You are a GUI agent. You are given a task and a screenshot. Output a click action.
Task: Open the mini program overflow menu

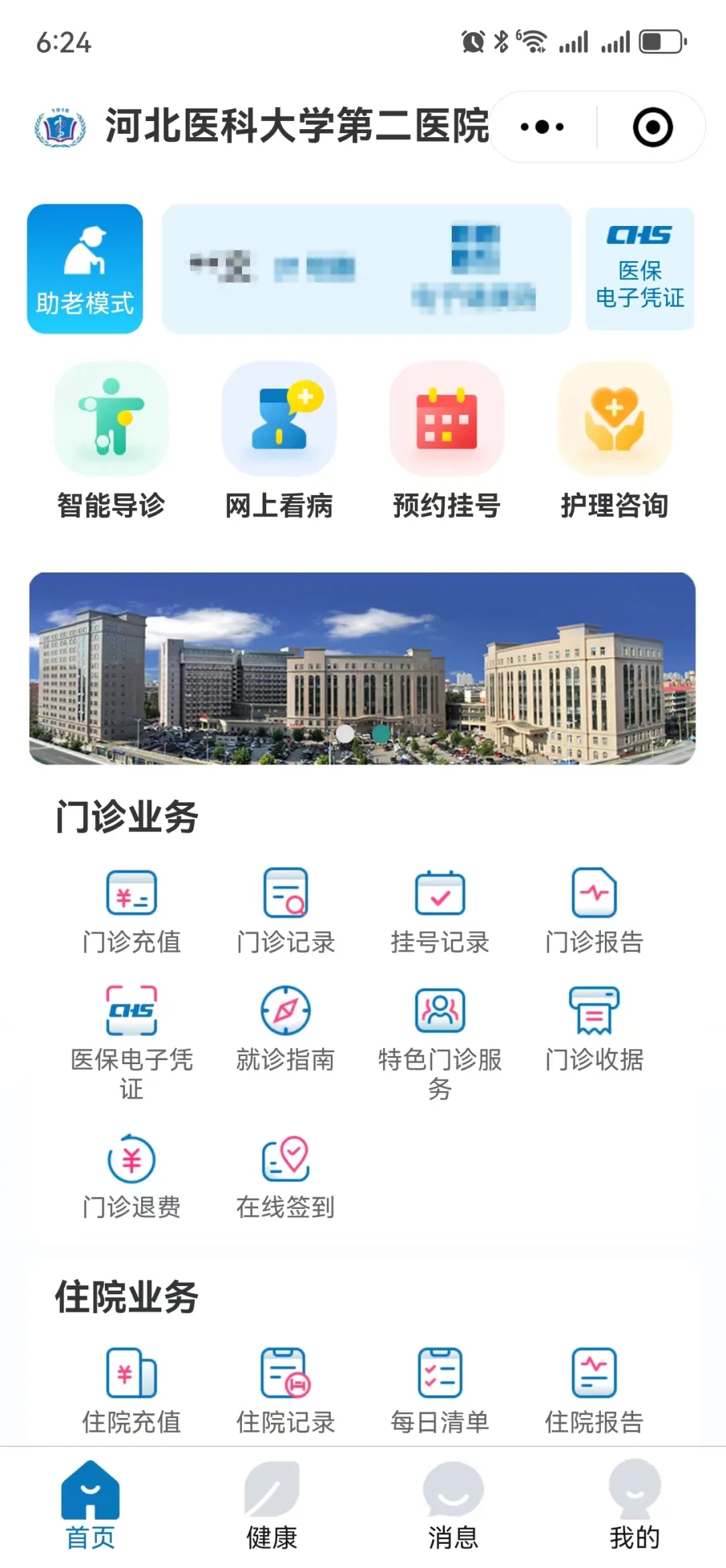(x=542, y=127)
